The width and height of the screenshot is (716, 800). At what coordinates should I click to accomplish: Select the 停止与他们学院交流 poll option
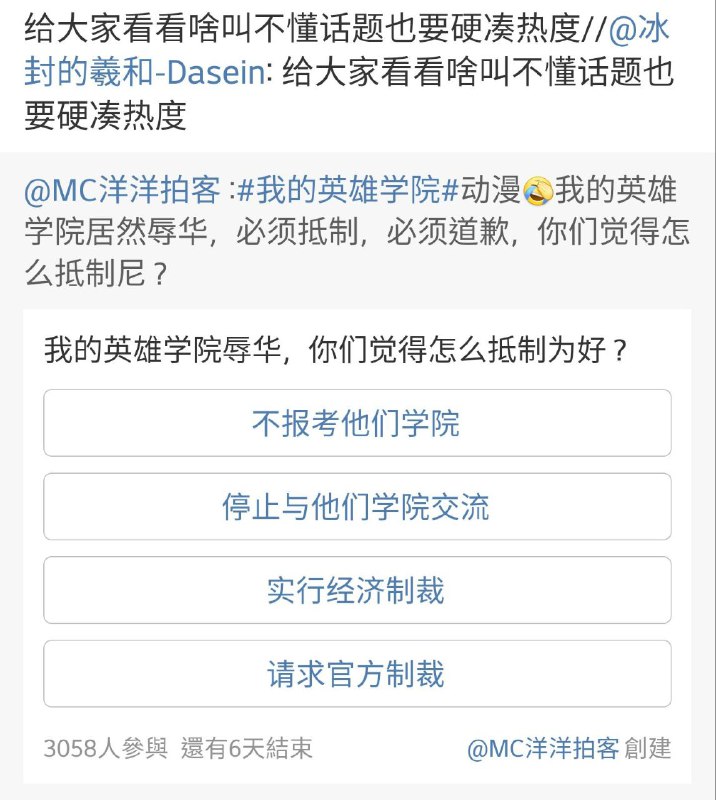[356, 507]
